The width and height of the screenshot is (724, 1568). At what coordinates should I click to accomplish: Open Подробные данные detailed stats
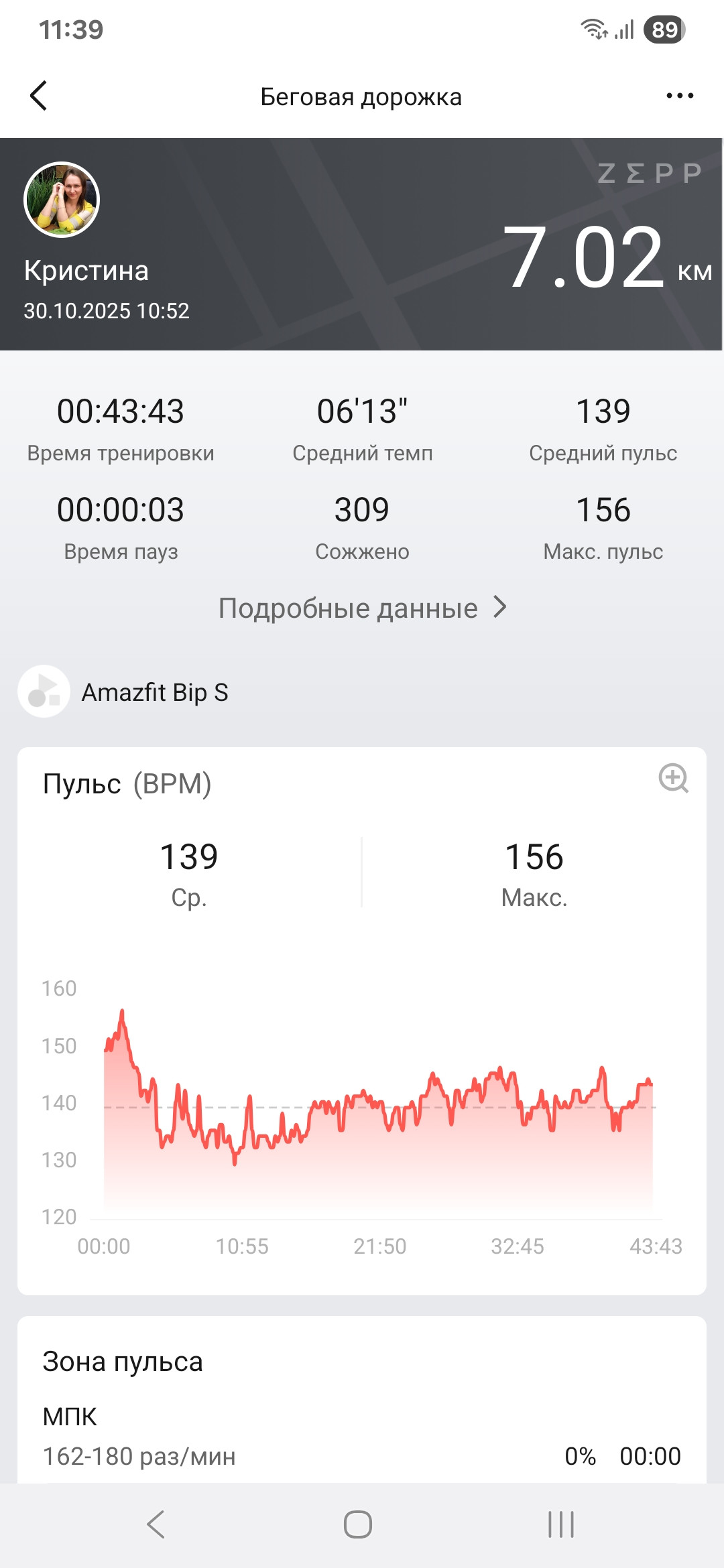click(x=362, y=608)
